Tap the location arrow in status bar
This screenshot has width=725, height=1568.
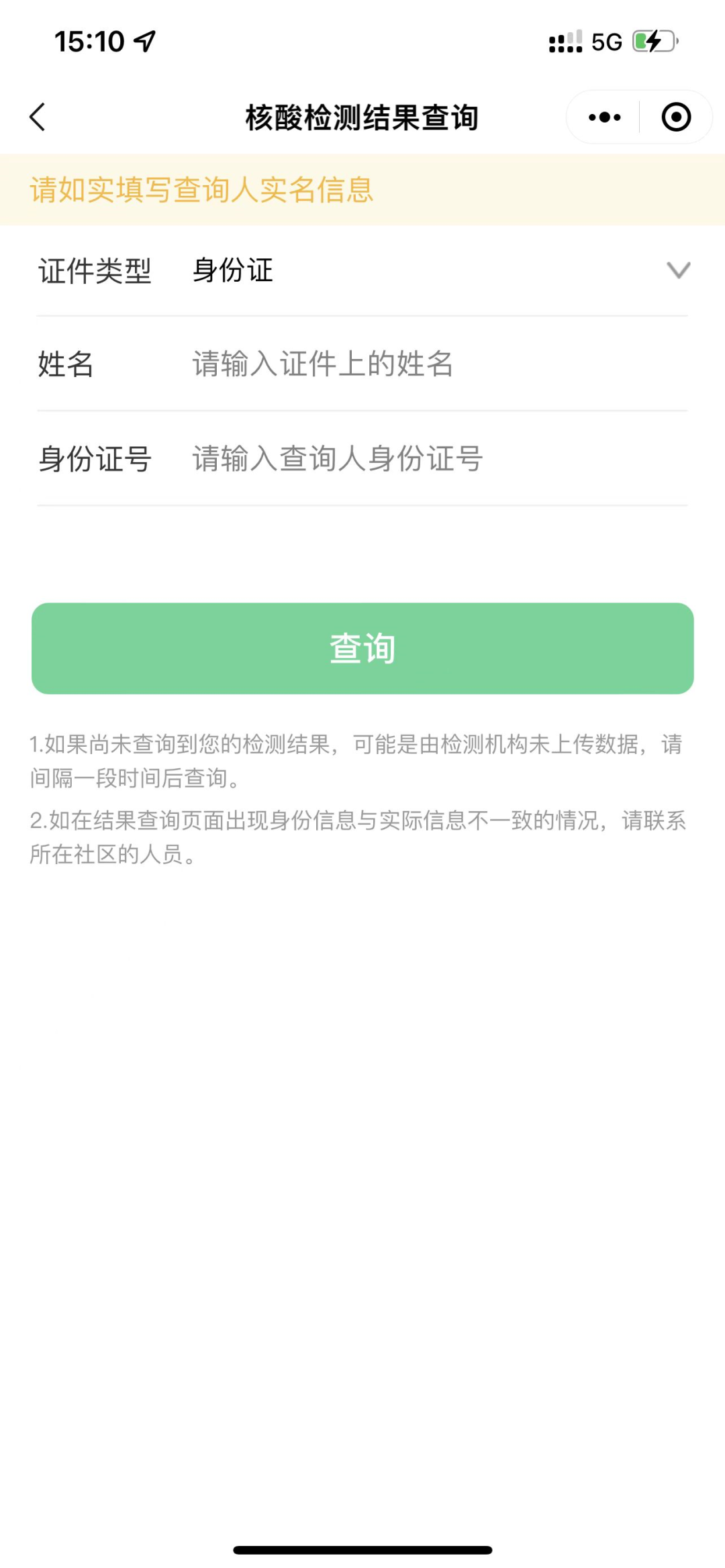(x=143, y=42)
